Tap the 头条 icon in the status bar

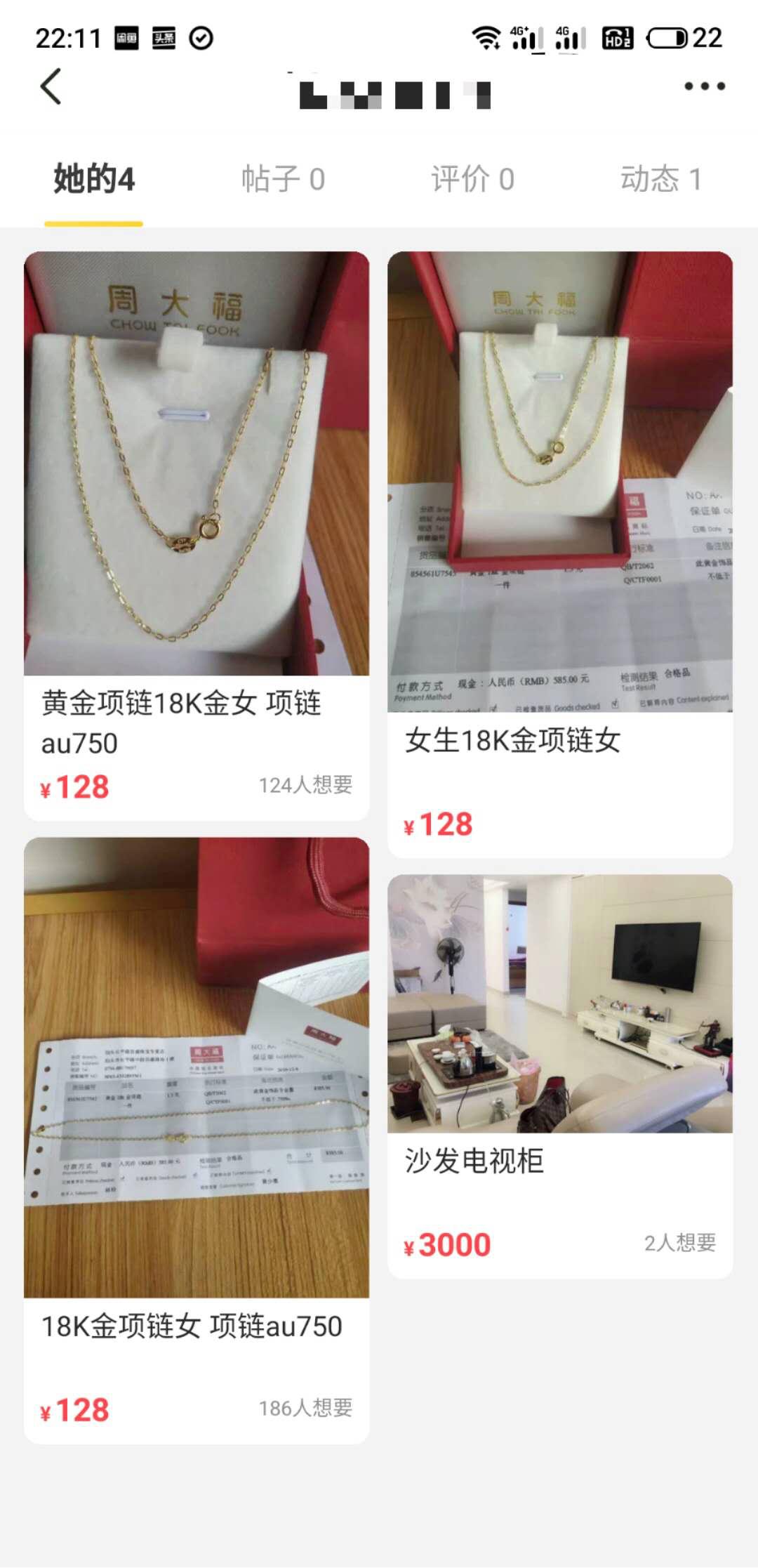coord(163,37)
